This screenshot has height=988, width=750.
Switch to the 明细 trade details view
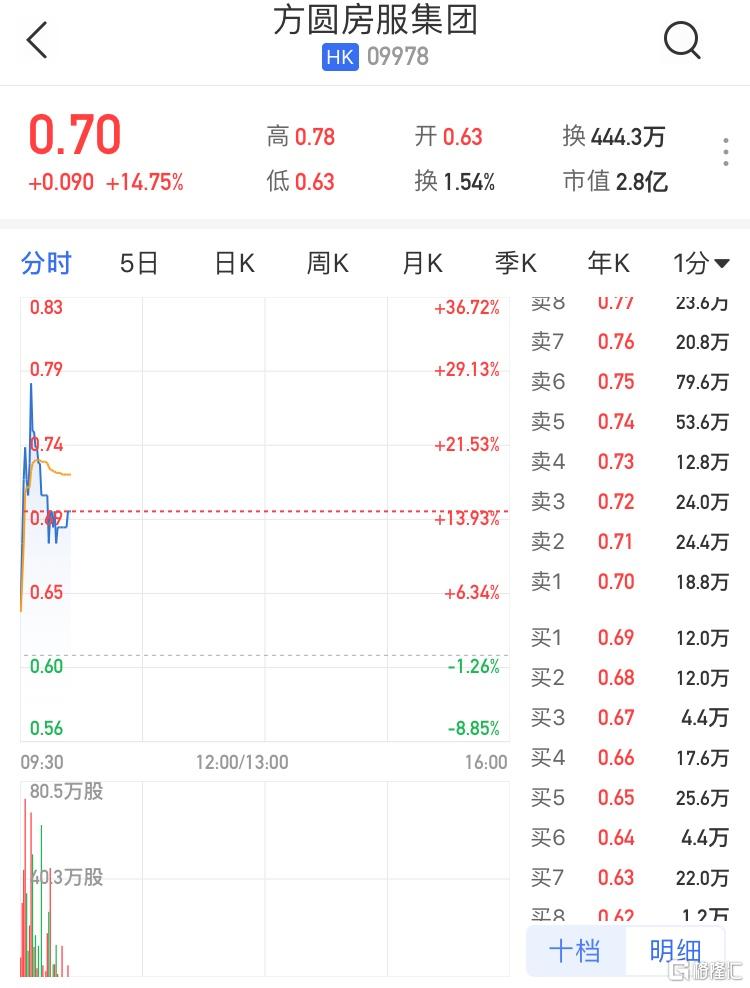pyautogui.click(x=675, y=950)
